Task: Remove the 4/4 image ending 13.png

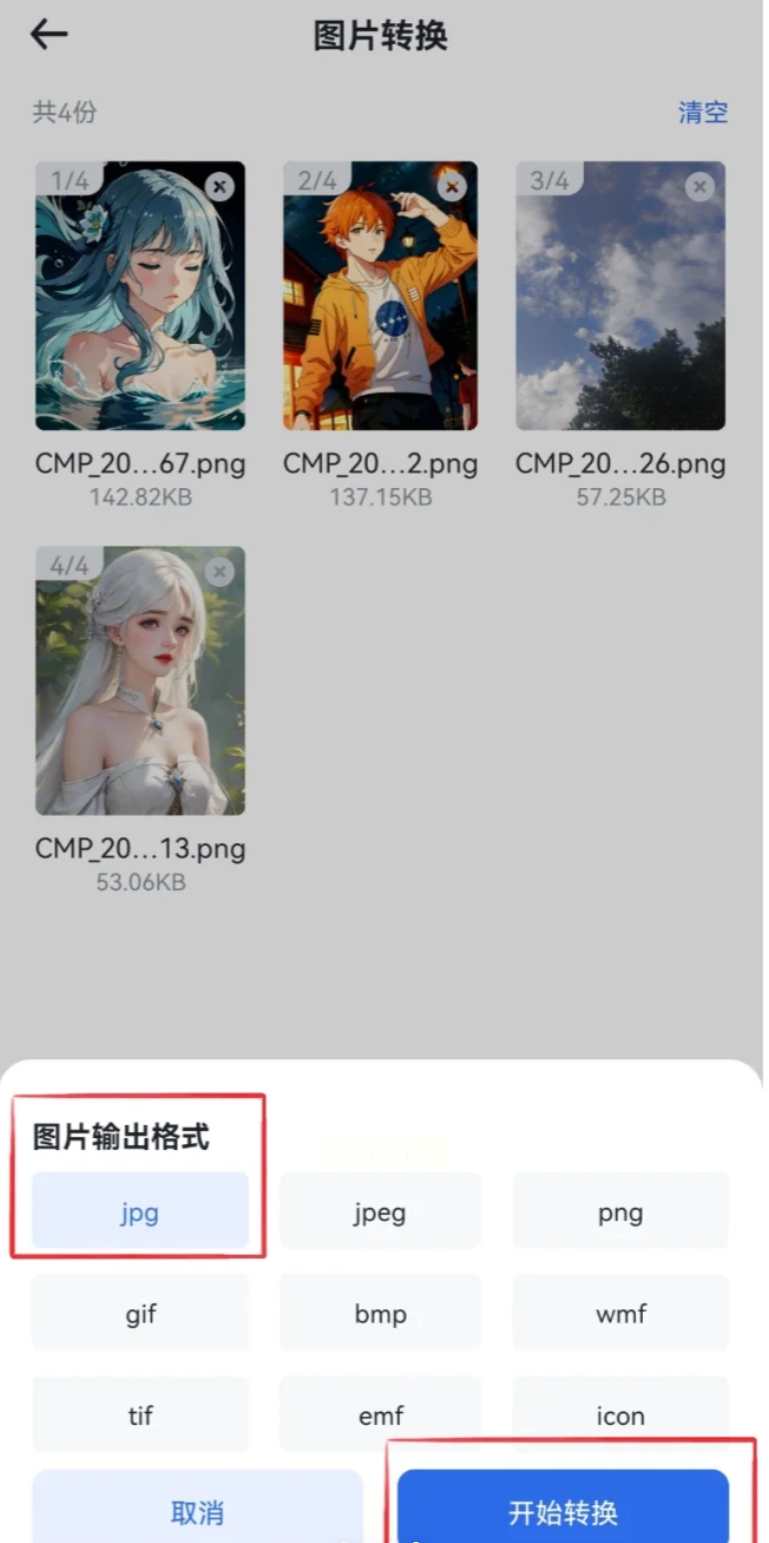Action: [x=219, y=572]
